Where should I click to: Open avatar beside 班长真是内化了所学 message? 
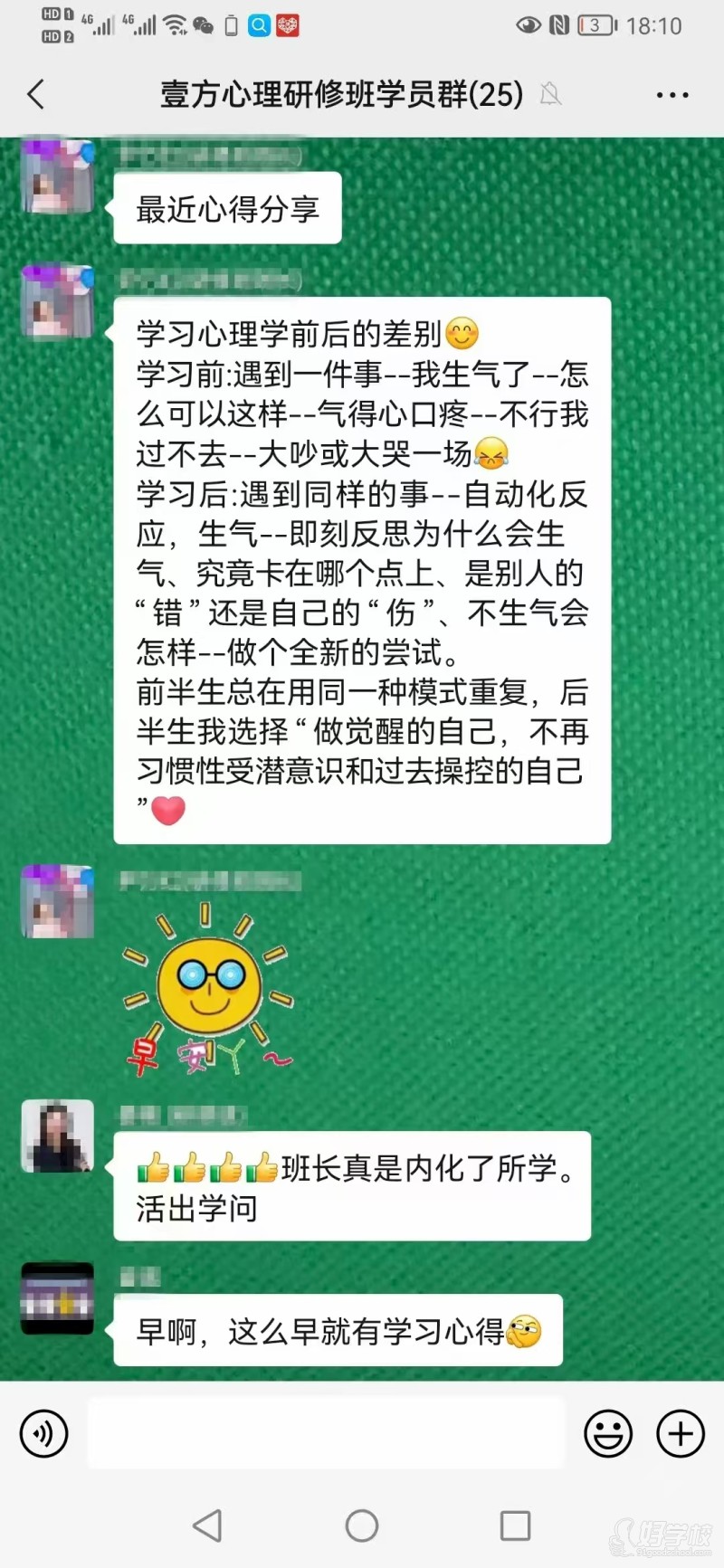[x=58, y=1136]
